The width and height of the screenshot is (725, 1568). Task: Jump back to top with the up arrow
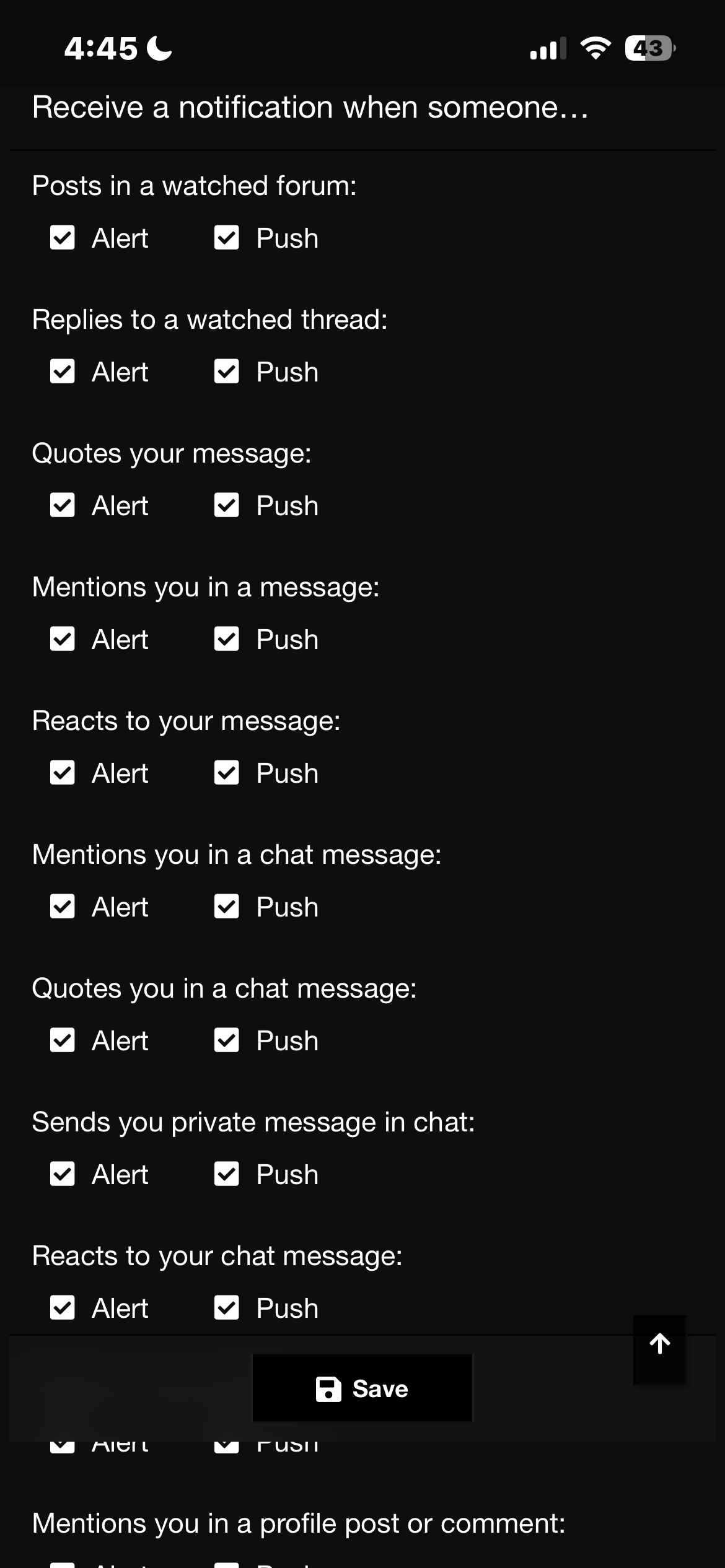coord(660,1344)
